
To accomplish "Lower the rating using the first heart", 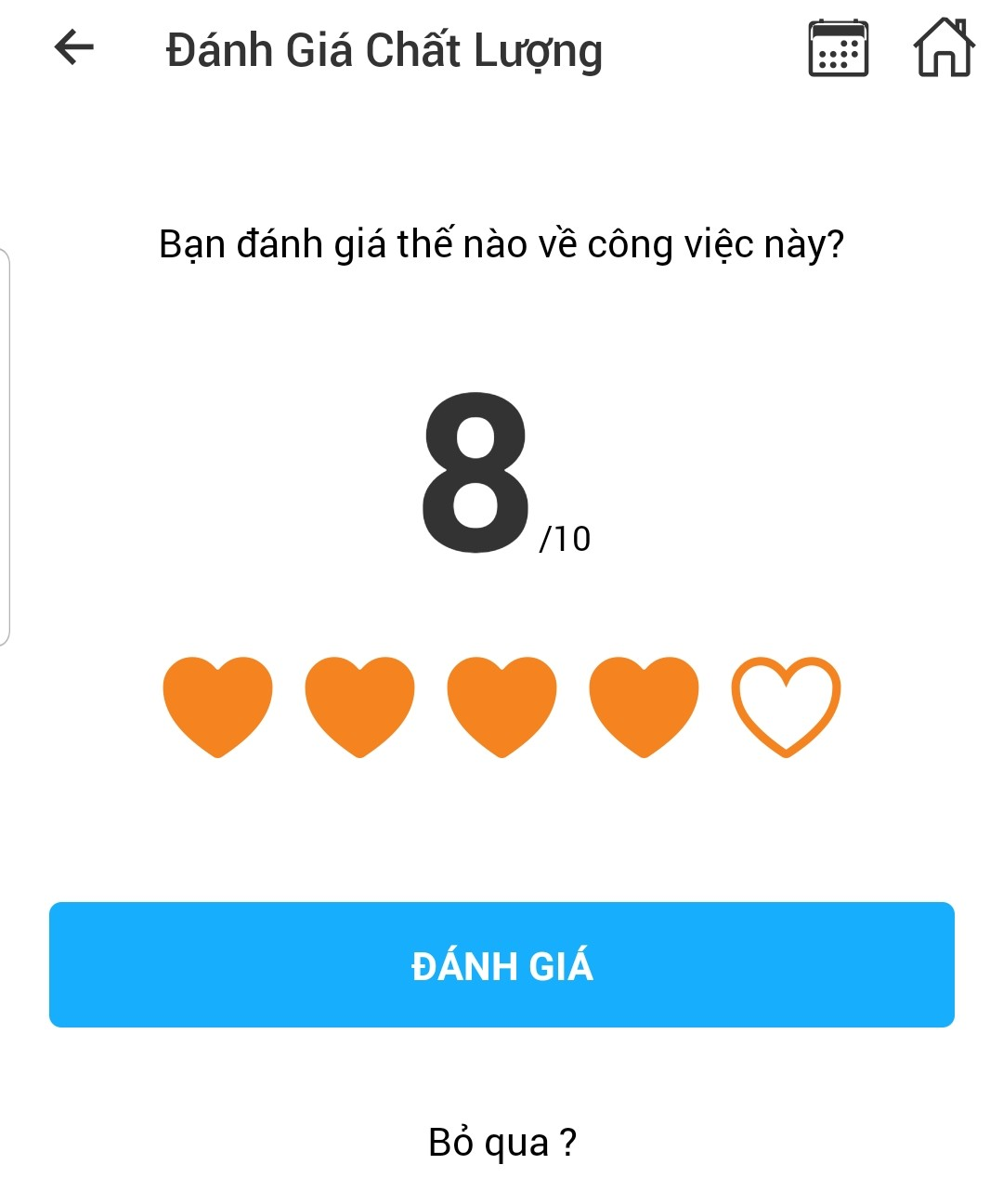I will click(x=217, y=706).
